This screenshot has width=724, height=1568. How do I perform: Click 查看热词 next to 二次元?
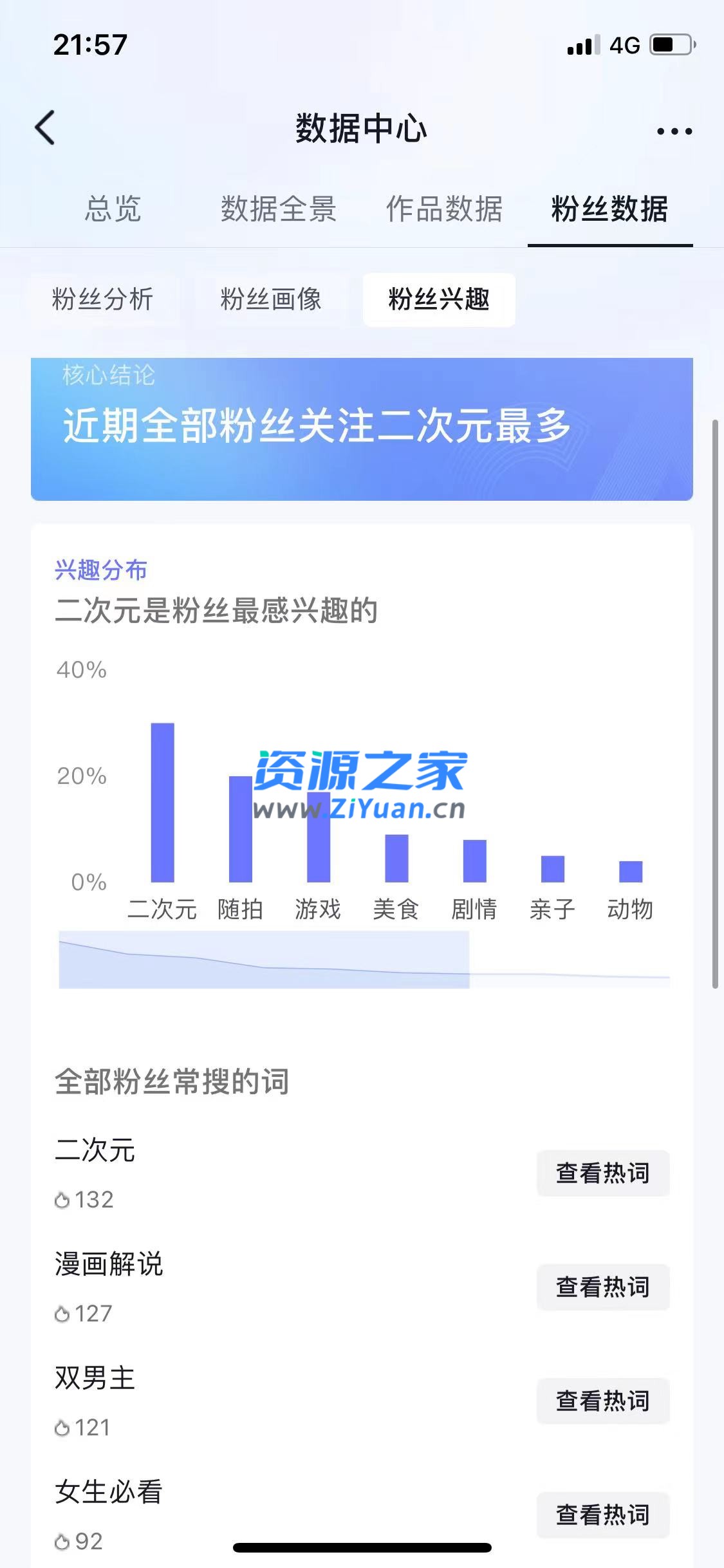click(x=603, y=1173)
